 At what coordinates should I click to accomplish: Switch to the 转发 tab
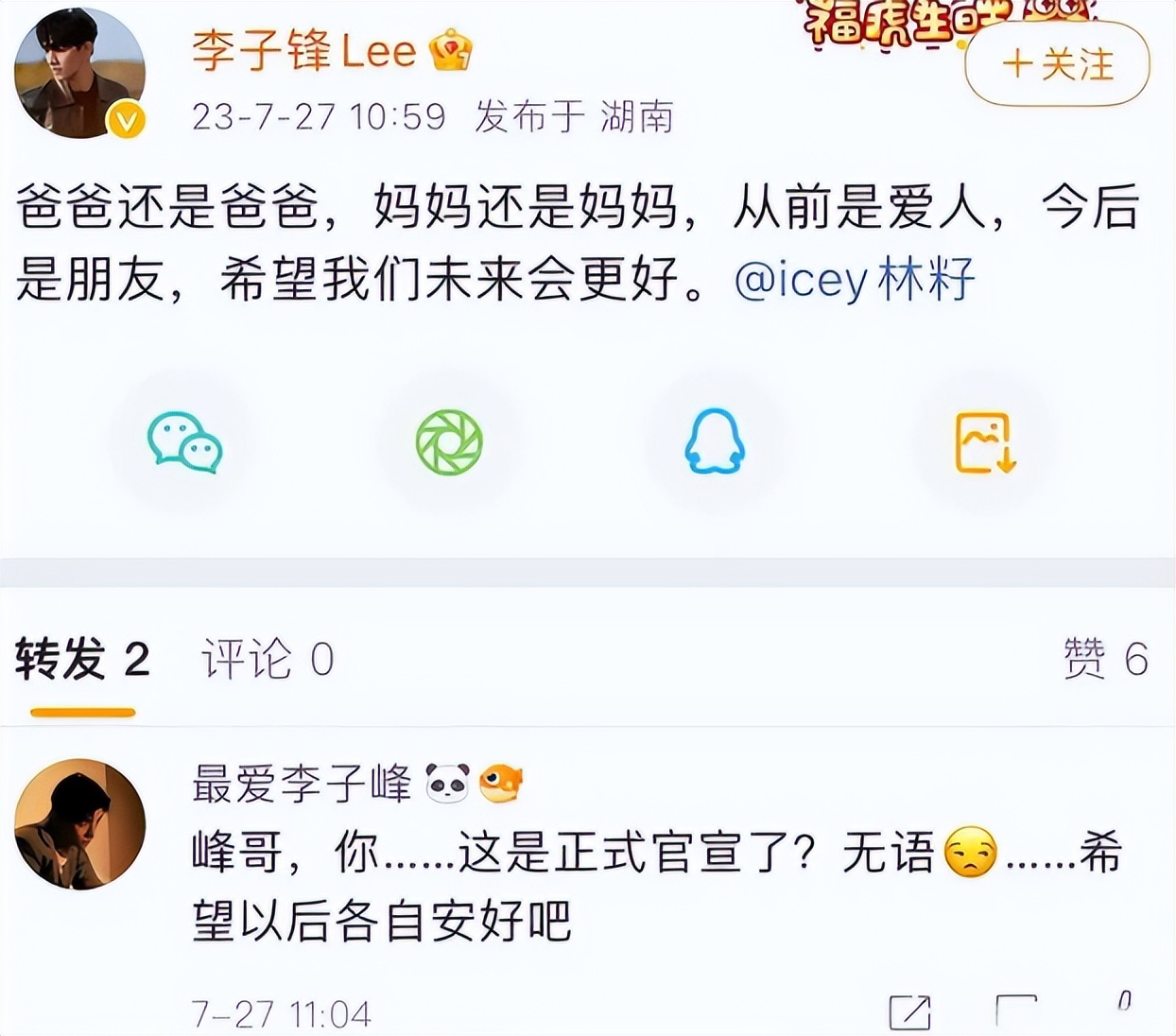82,660
